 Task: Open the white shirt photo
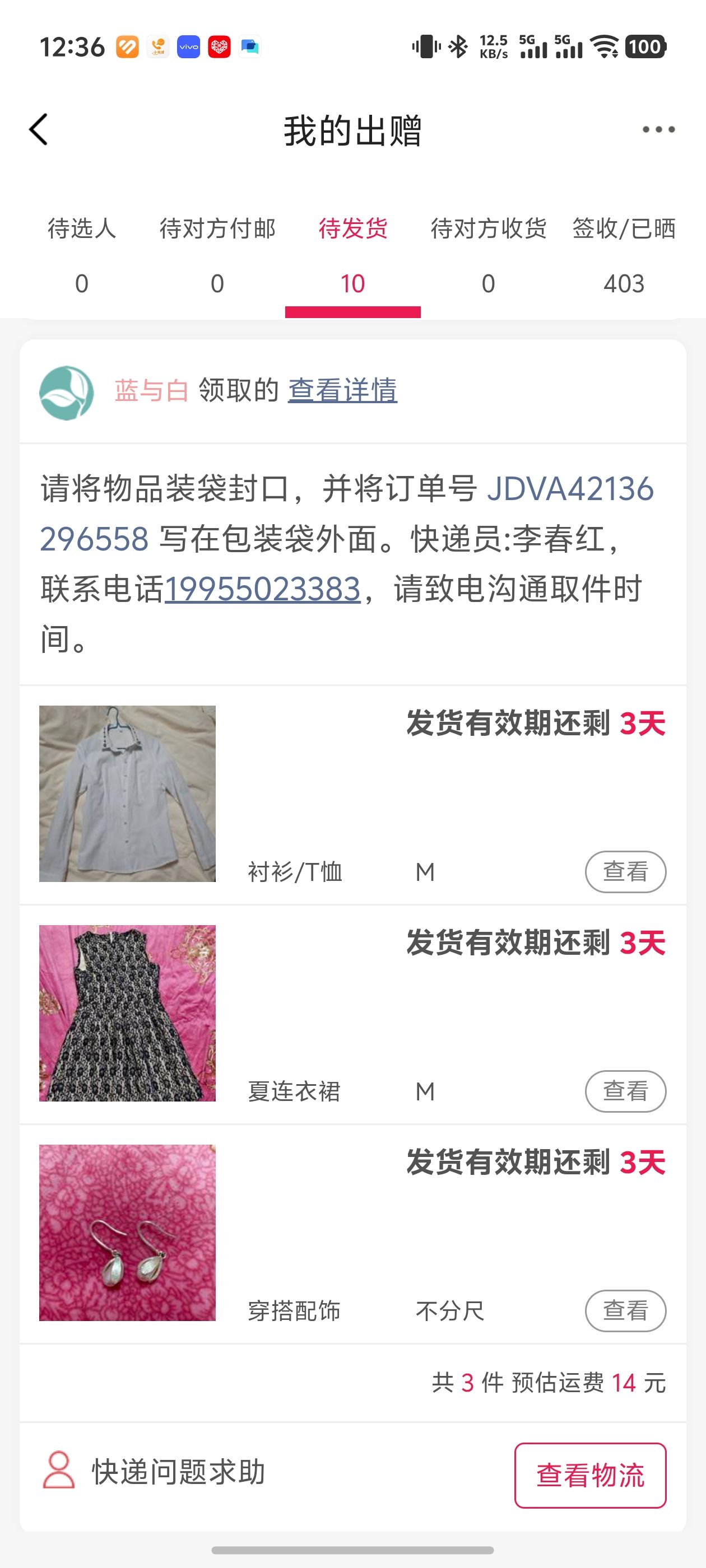pyautogui.click(x=127, y=794)
